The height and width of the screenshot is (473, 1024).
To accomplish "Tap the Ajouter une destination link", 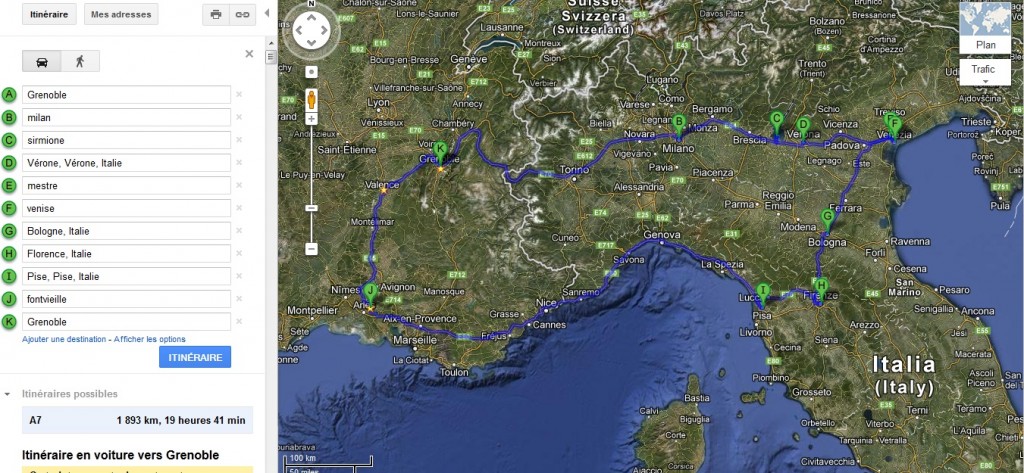I will [64, 339].
